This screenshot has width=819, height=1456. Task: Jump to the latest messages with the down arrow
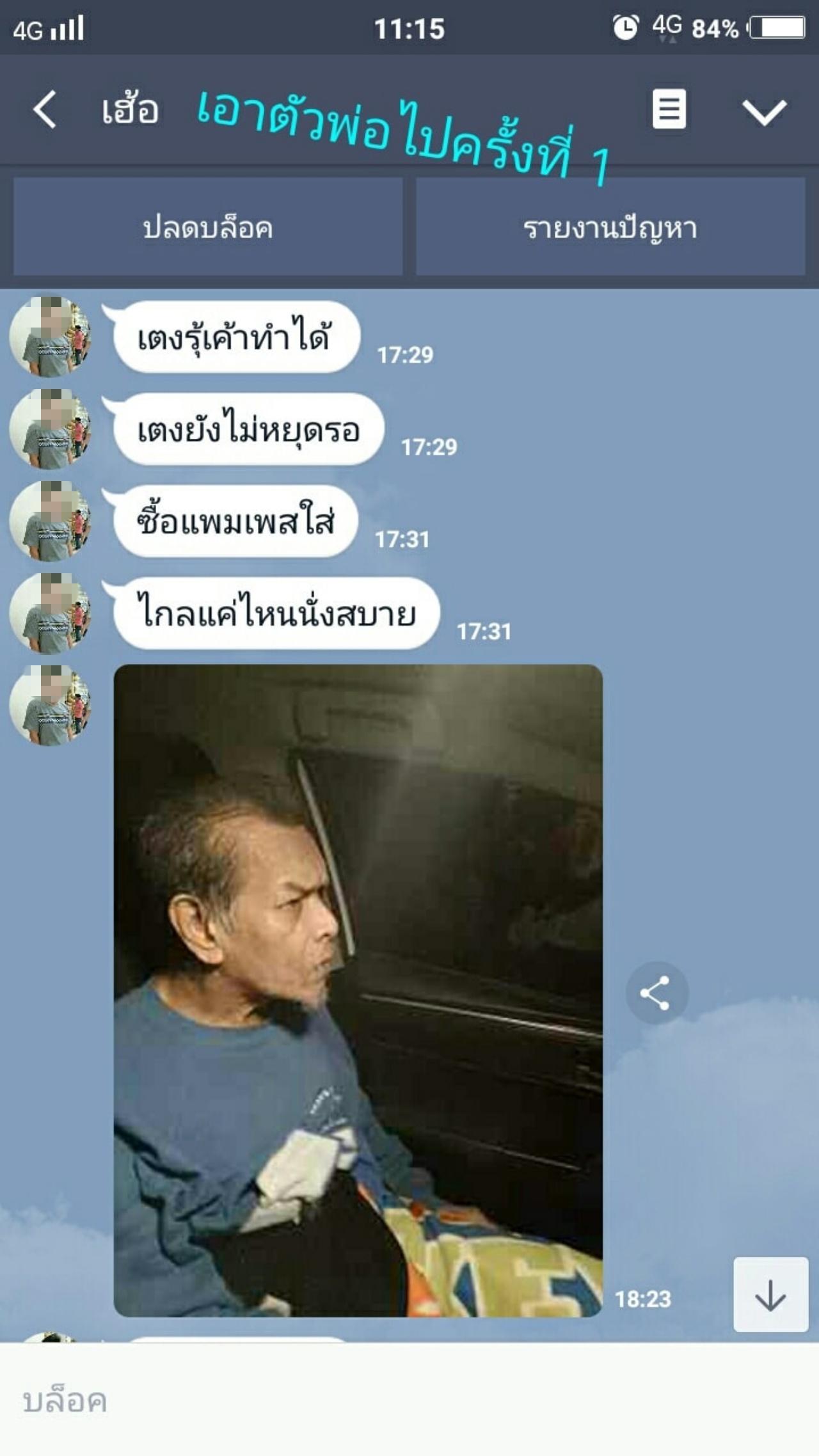[x=770, y=1295]
